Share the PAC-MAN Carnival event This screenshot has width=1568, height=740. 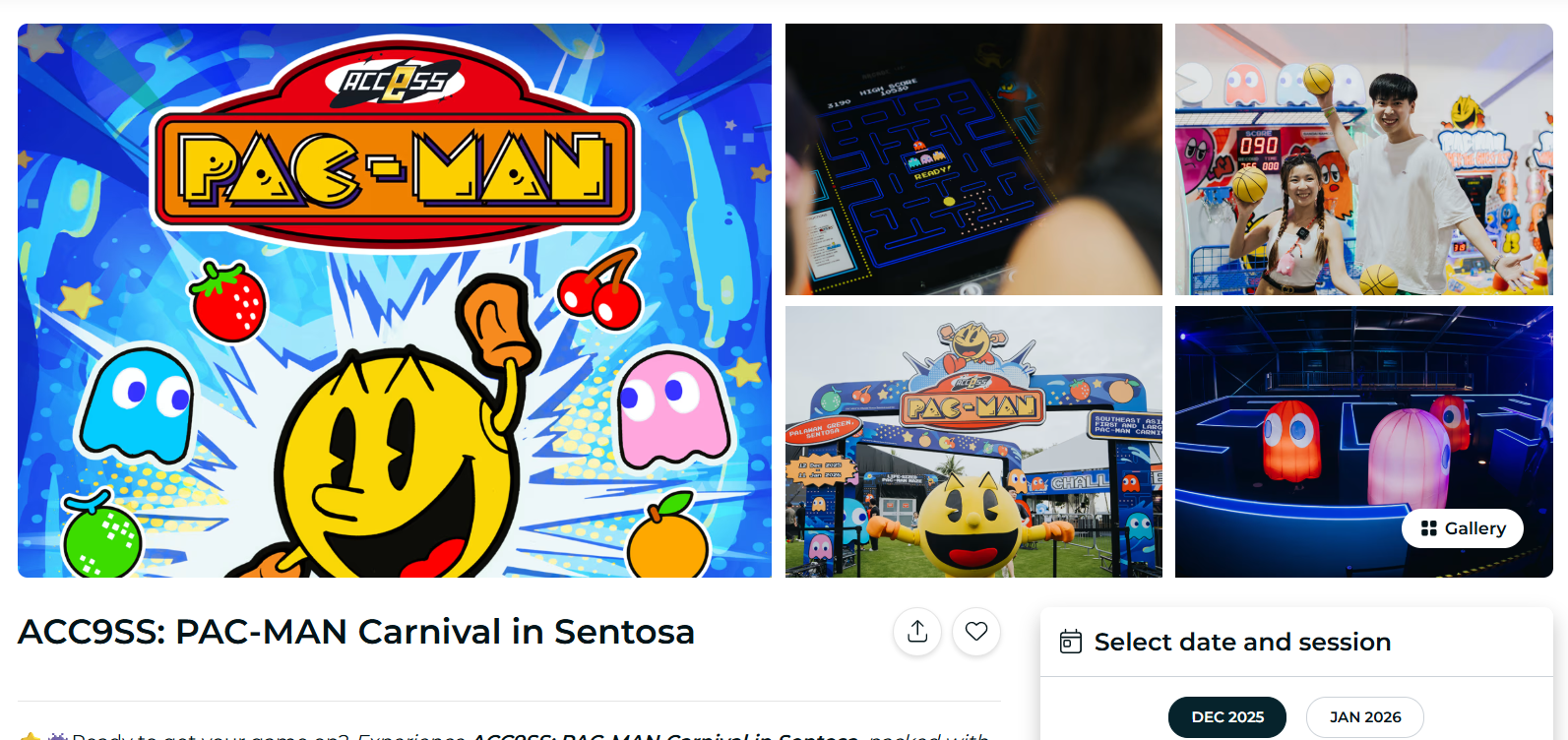[917, 632]
